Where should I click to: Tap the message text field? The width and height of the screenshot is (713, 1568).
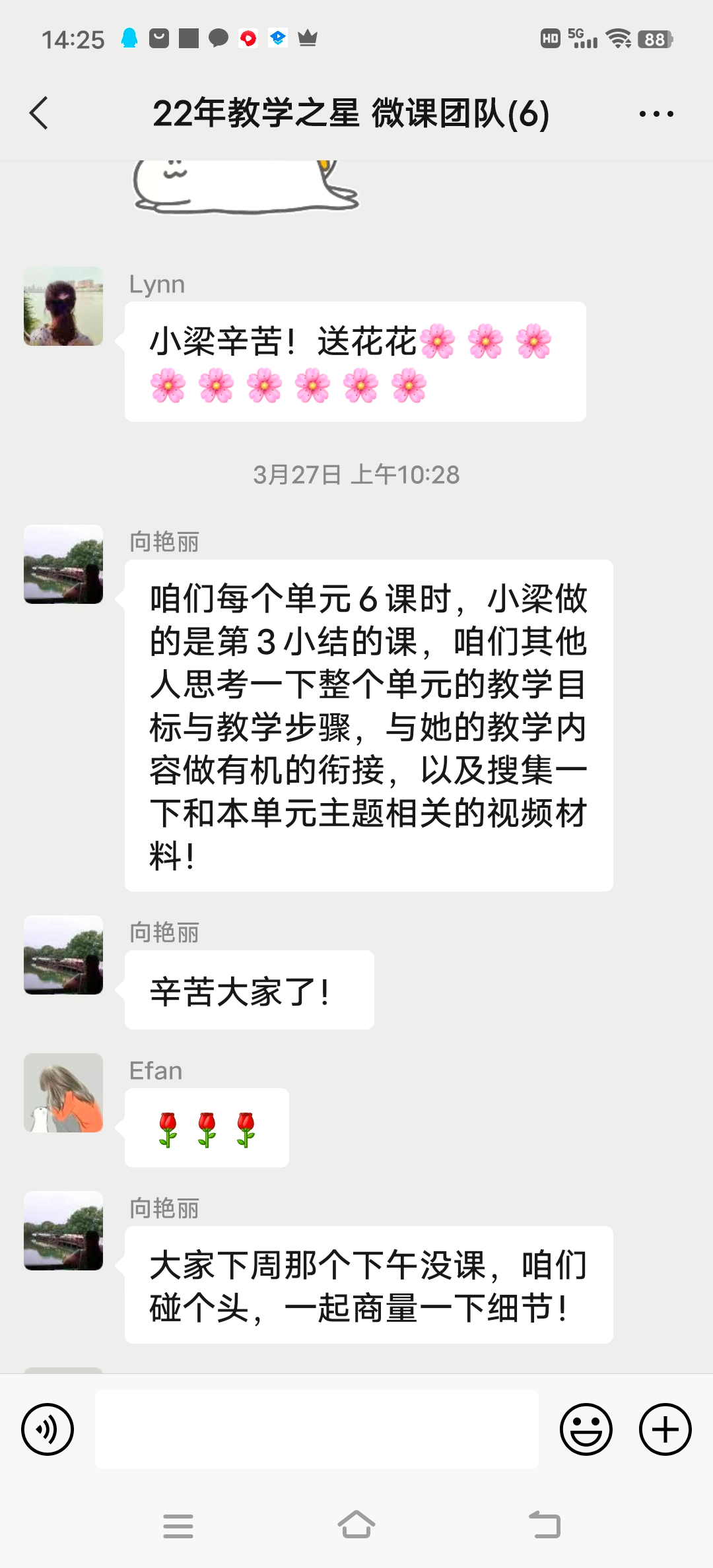tap(317, 1429)
